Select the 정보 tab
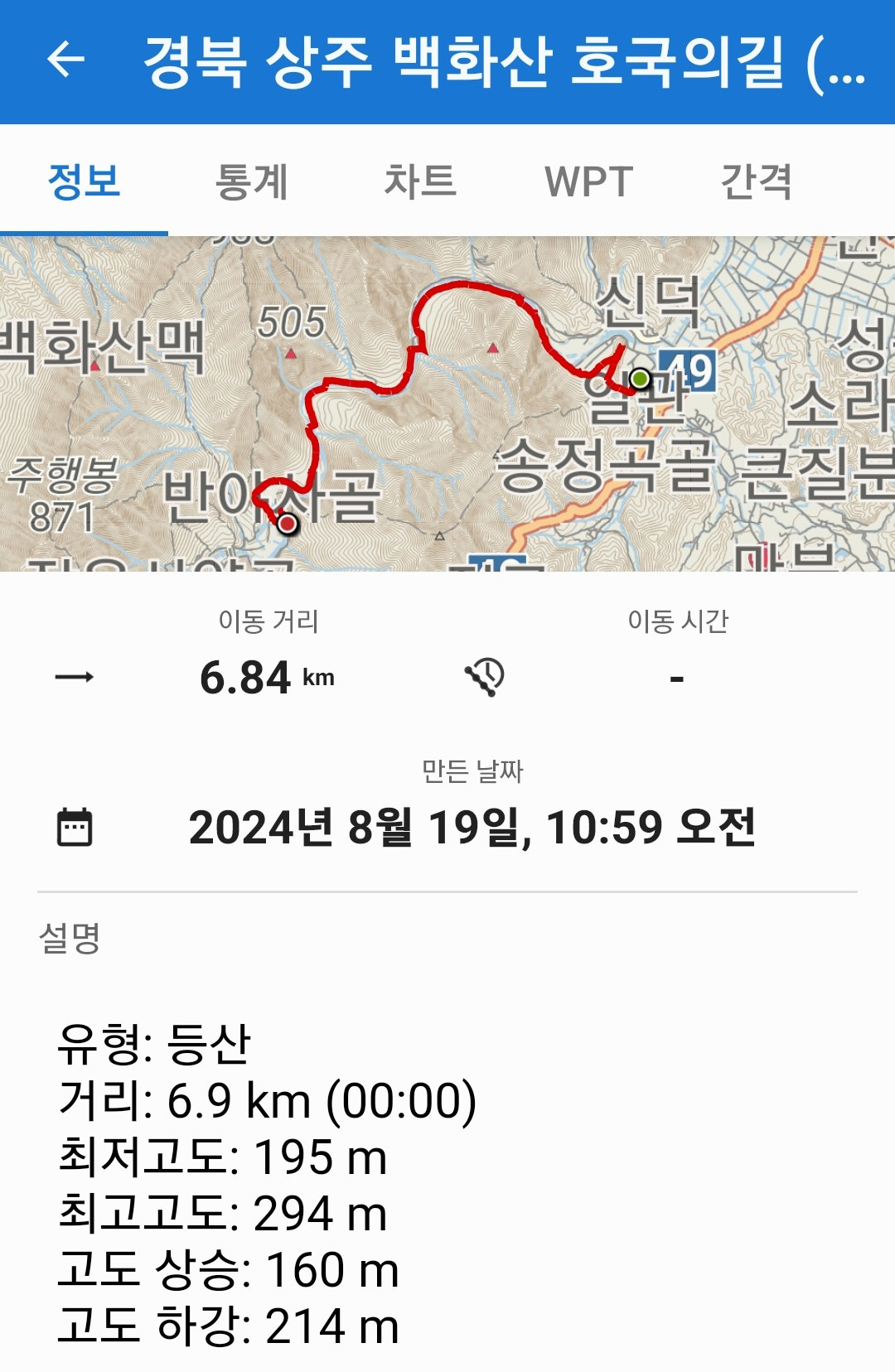This screenshot has height=1372, width=895. [84, 181]
